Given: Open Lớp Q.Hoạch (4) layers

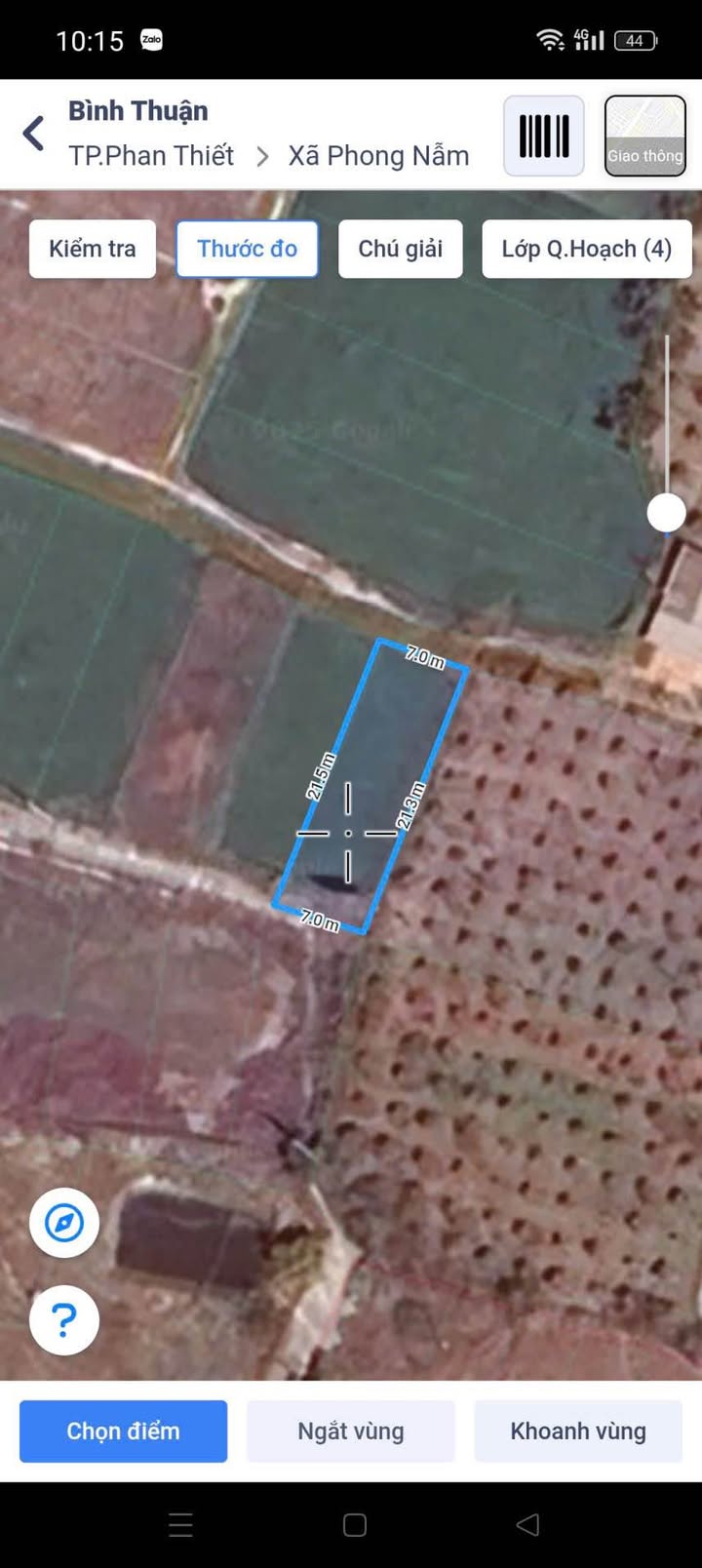Looking at the screenshot, I should [x=586, y=249].
